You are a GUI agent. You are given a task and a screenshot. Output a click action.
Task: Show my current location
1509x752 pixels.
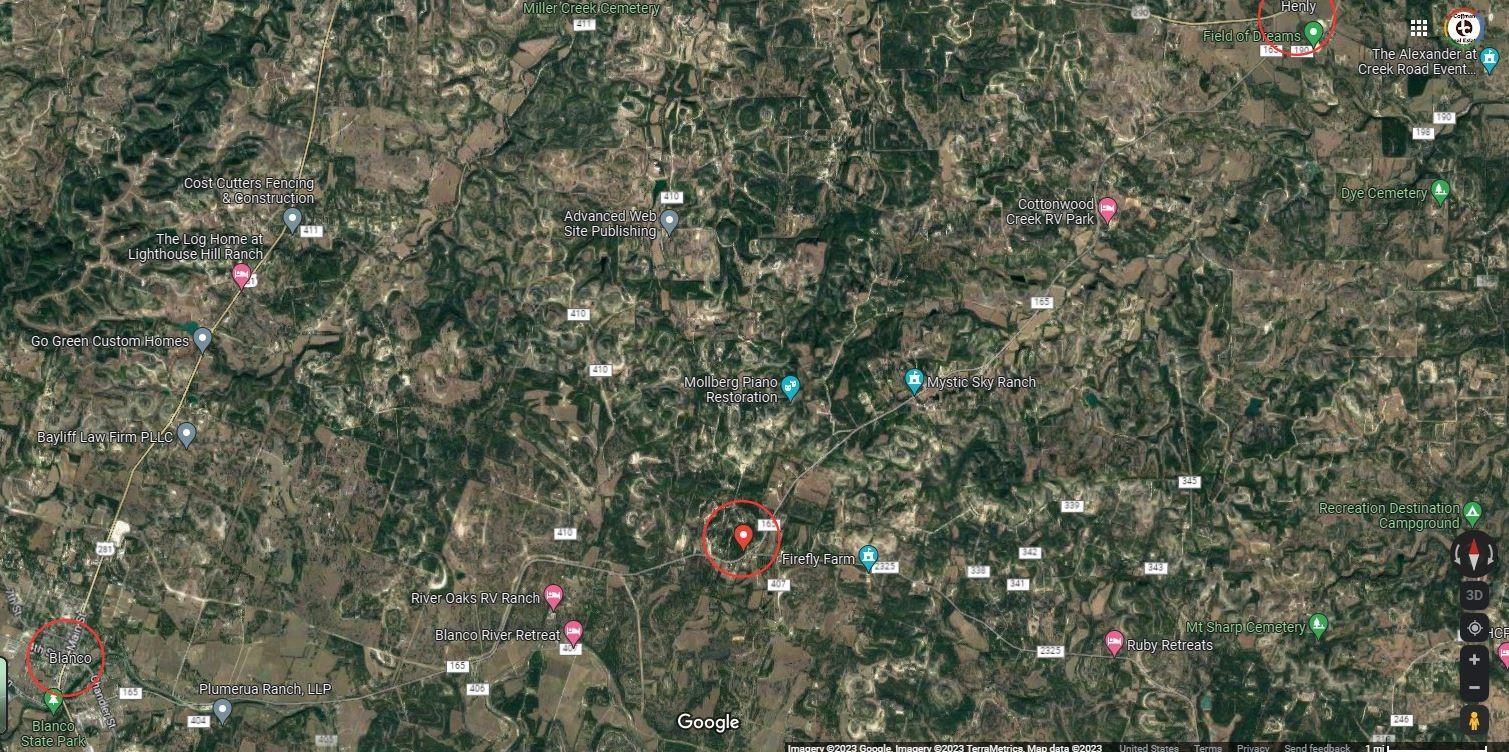(1474, 629)
